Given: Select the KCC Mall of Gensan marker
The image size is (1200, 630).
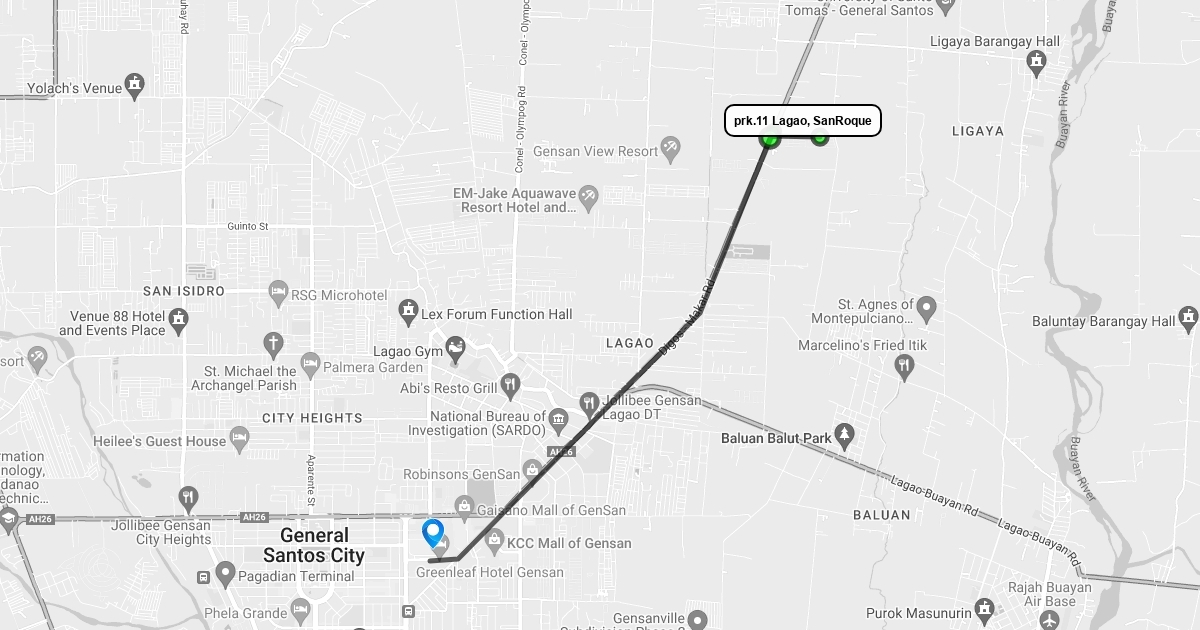Looking at the screenshot, I should [x=494, y=541].
